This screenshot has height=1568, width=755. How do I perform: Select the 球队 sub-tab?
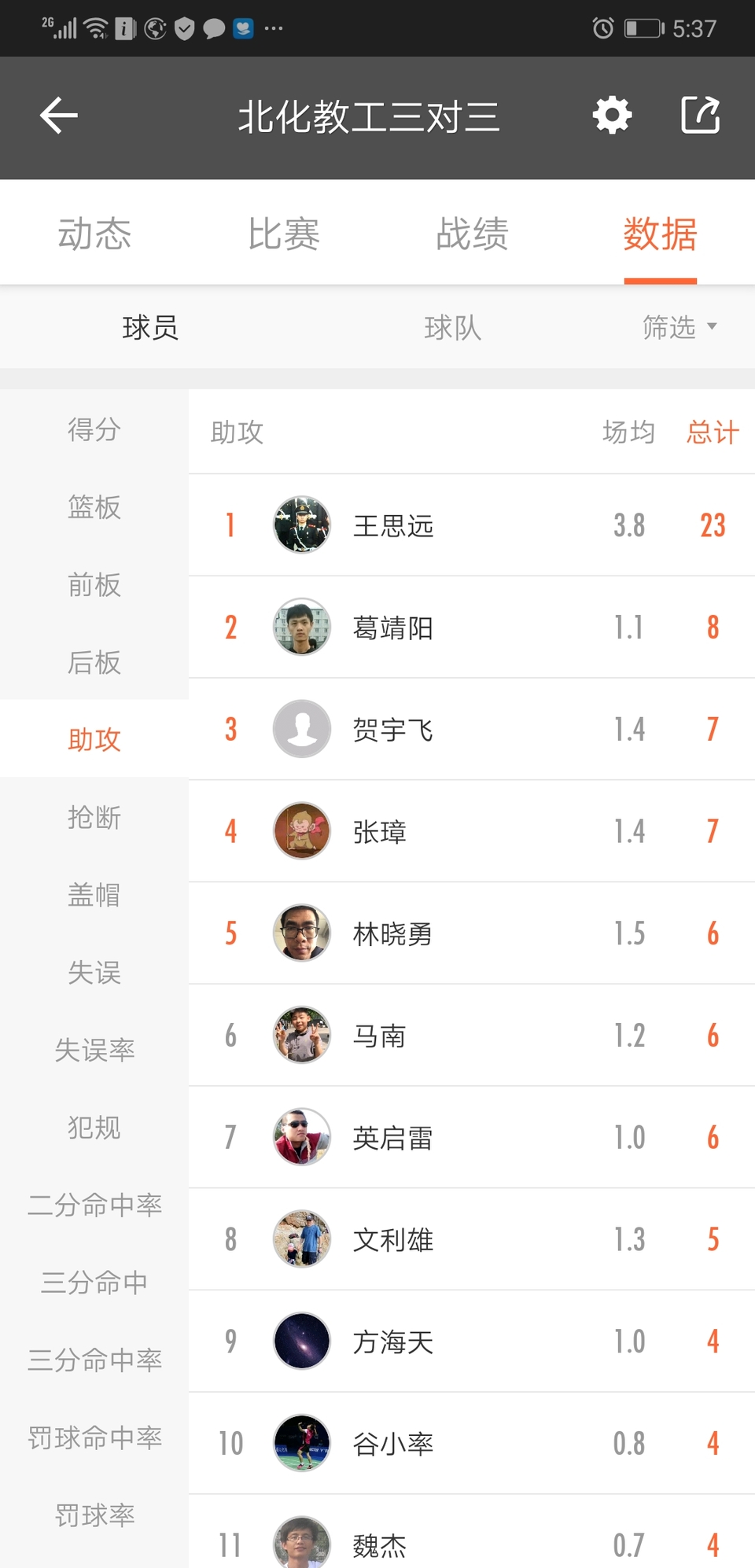point(452,327)
